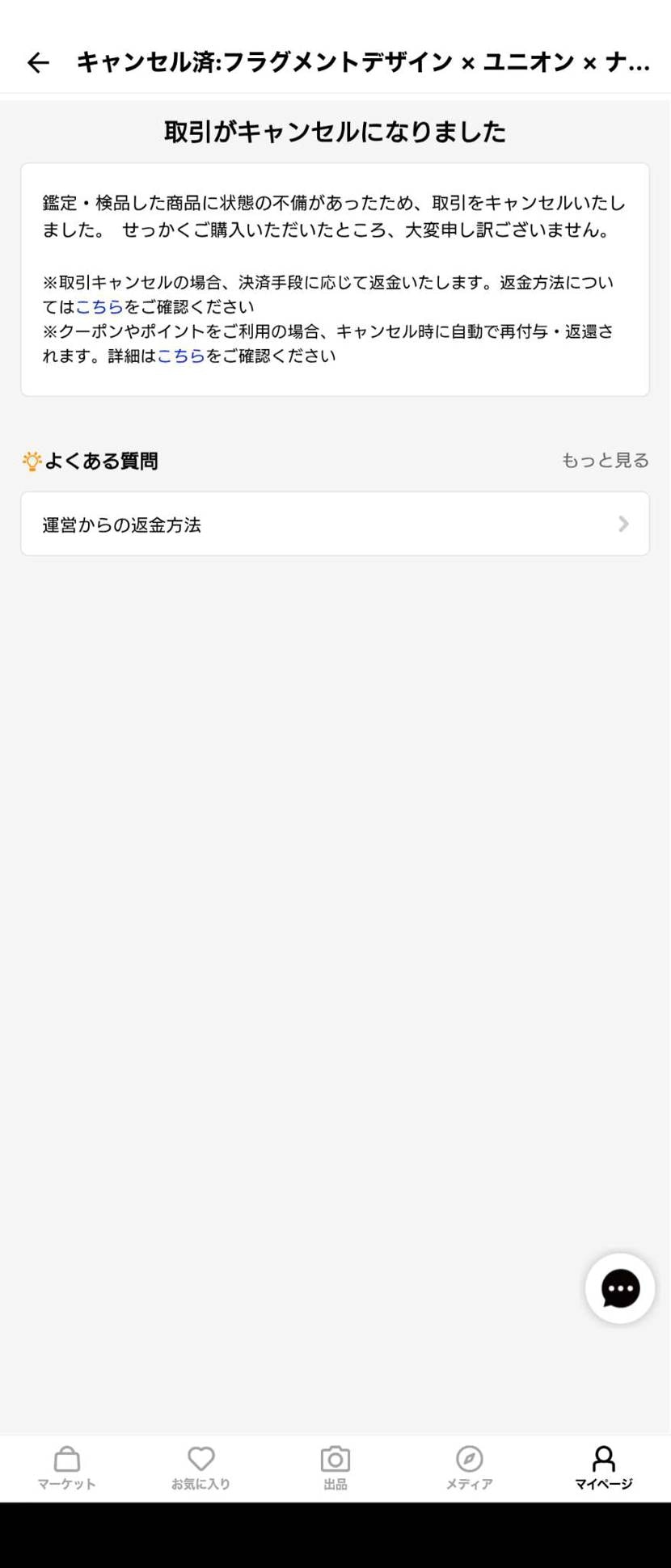The image size is (671, 1568).
Task: Tap 取引がキャンセルになりました heading
Action: (335, 131)
